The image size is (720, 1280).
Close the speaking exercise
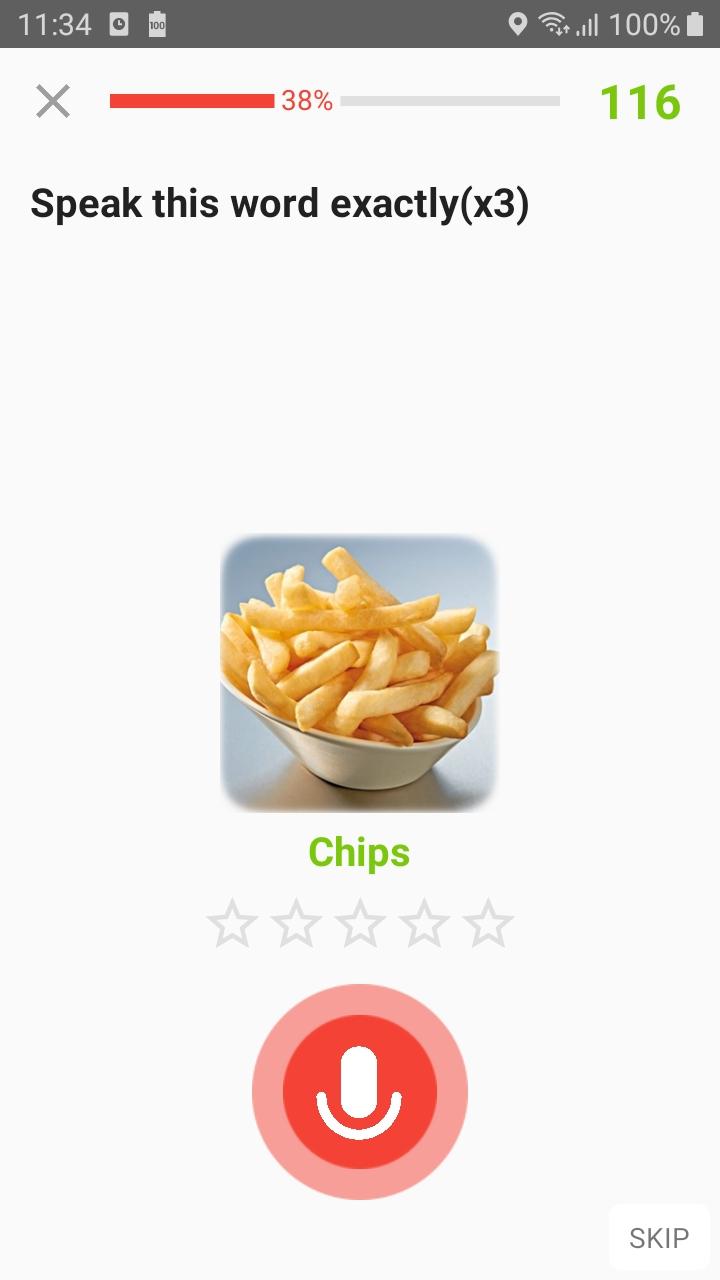pos(53,101)
